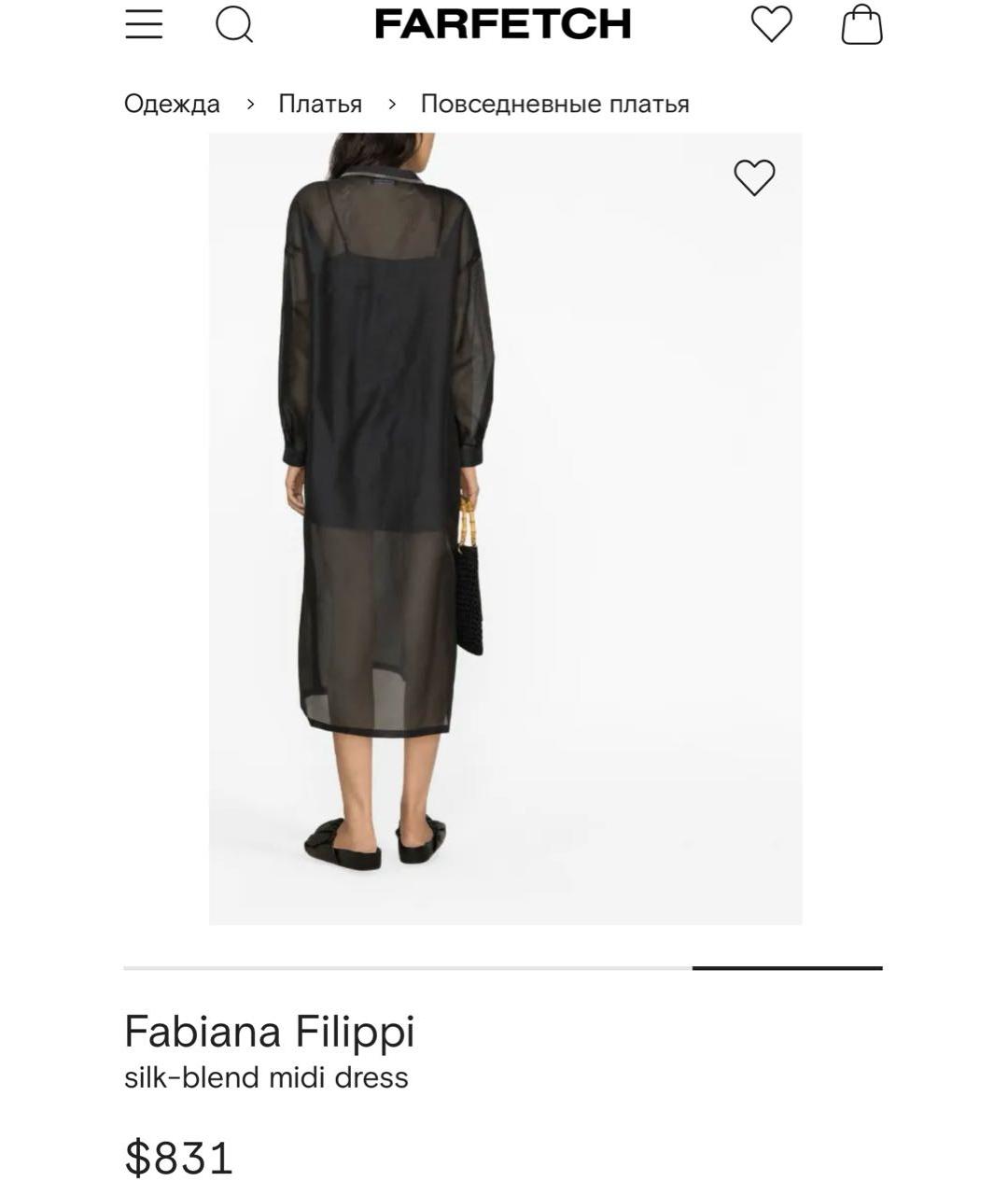
Task: Click the heart icon on the product photo
Action: click(754, 176)
